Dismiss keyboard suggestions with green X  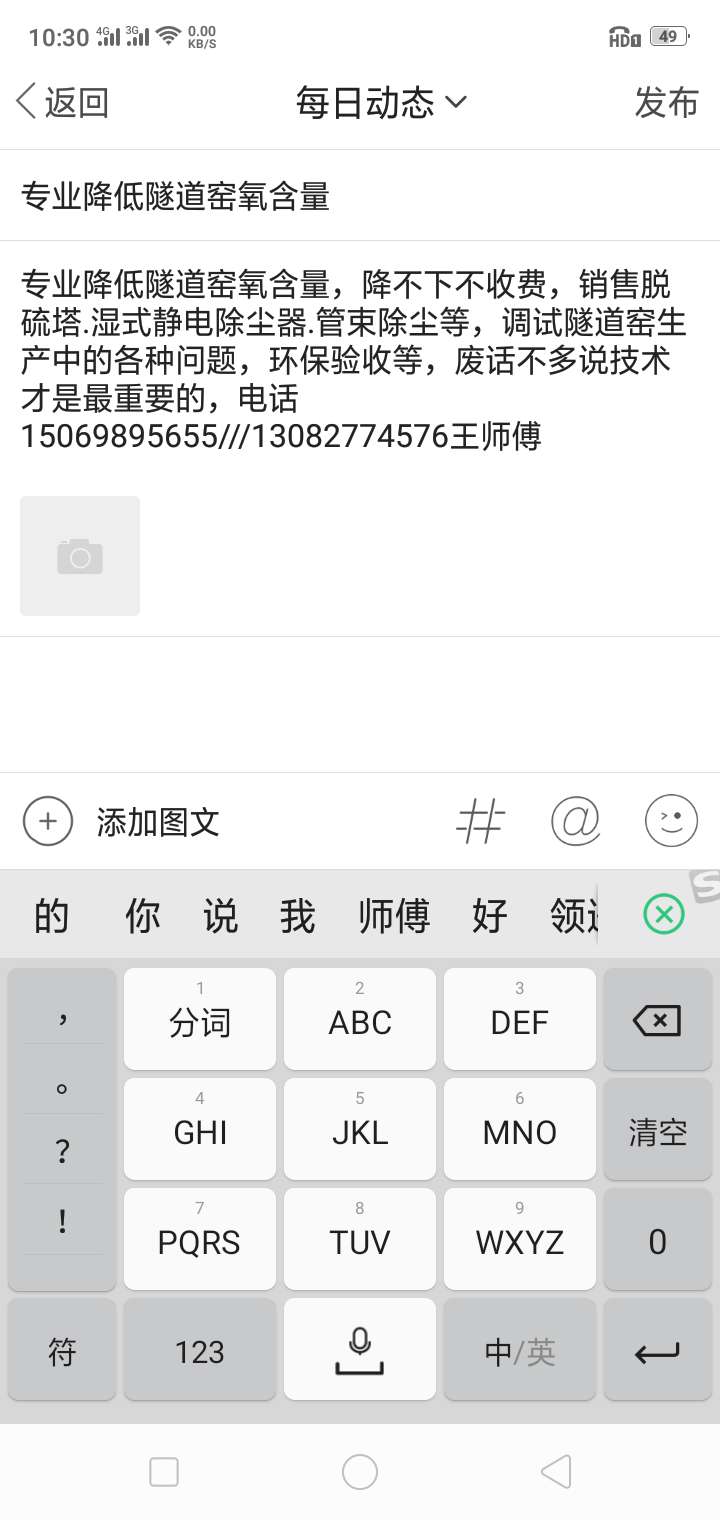pos(664,914)
